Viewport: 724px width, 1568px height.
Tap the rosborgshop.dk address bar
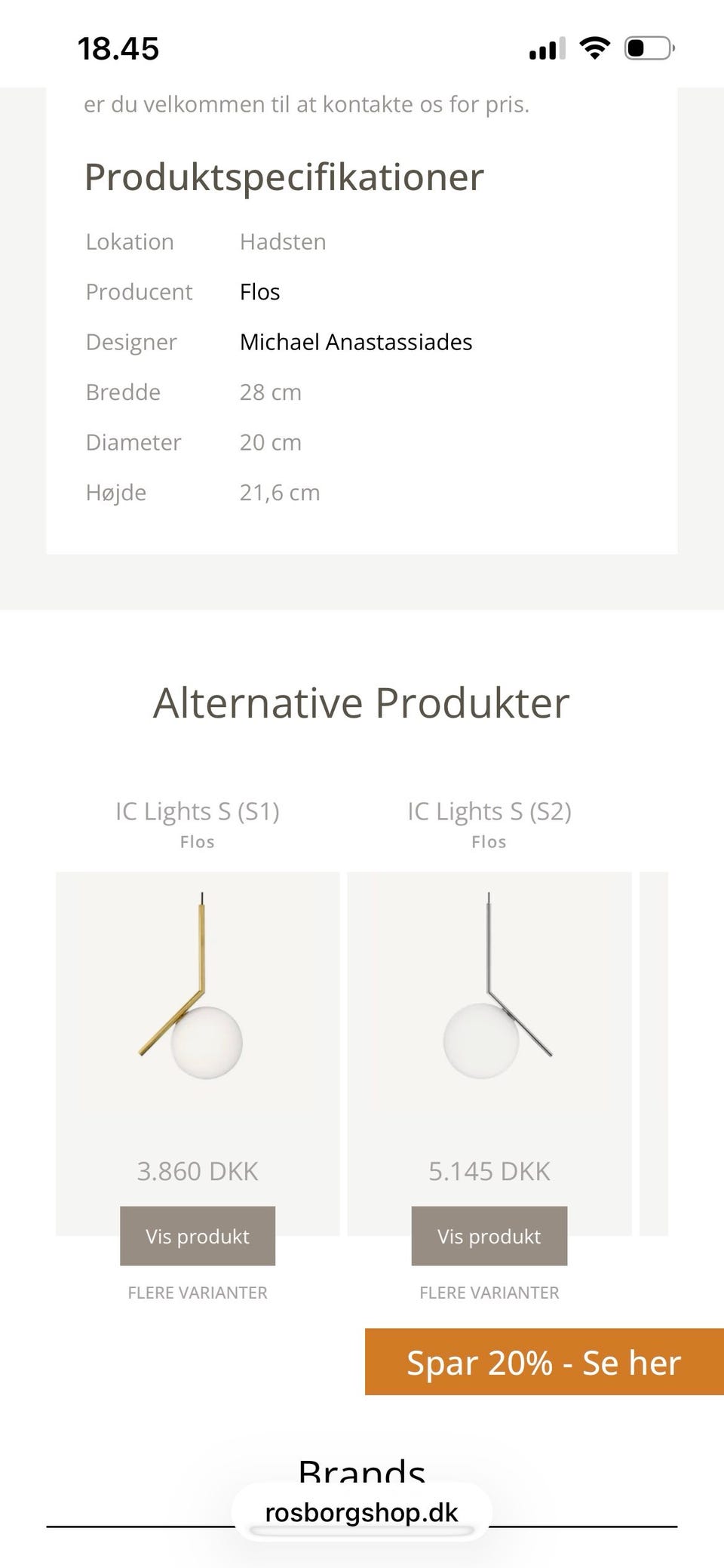pos(361,1511)
